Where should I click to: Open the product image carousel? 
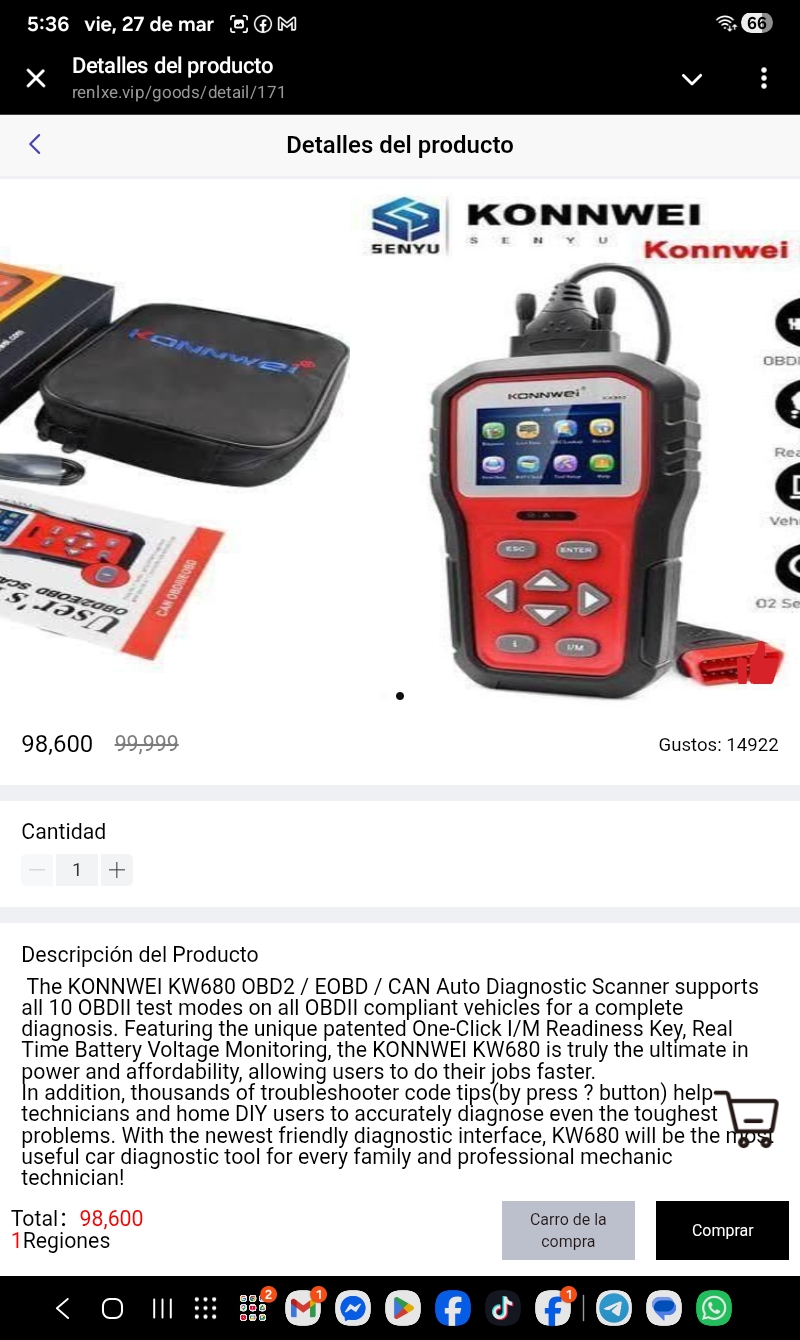tap(400, 440)
